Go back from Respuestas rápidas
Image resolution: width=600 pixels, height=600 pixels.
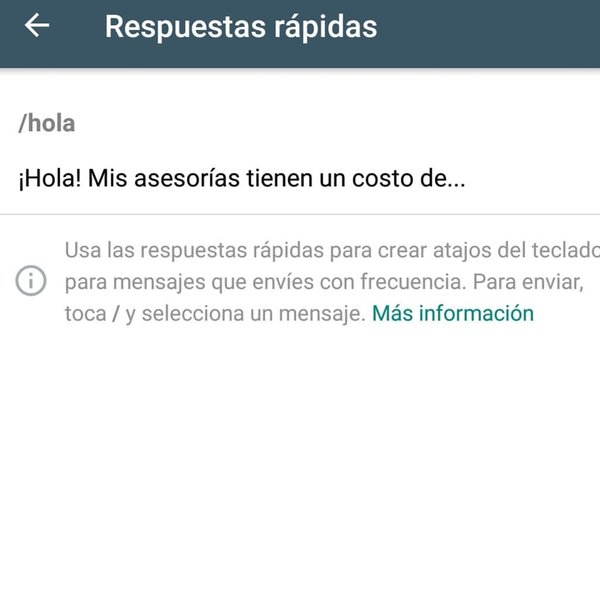37,26
